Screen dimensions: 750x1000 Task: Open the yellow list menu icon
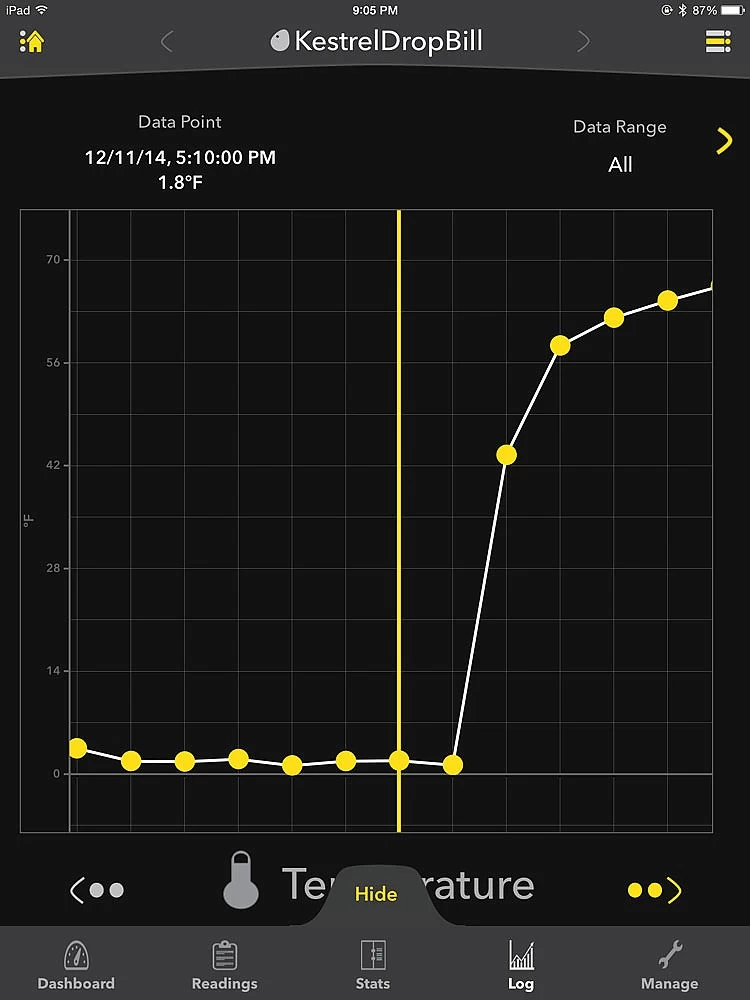pos(717,41)
